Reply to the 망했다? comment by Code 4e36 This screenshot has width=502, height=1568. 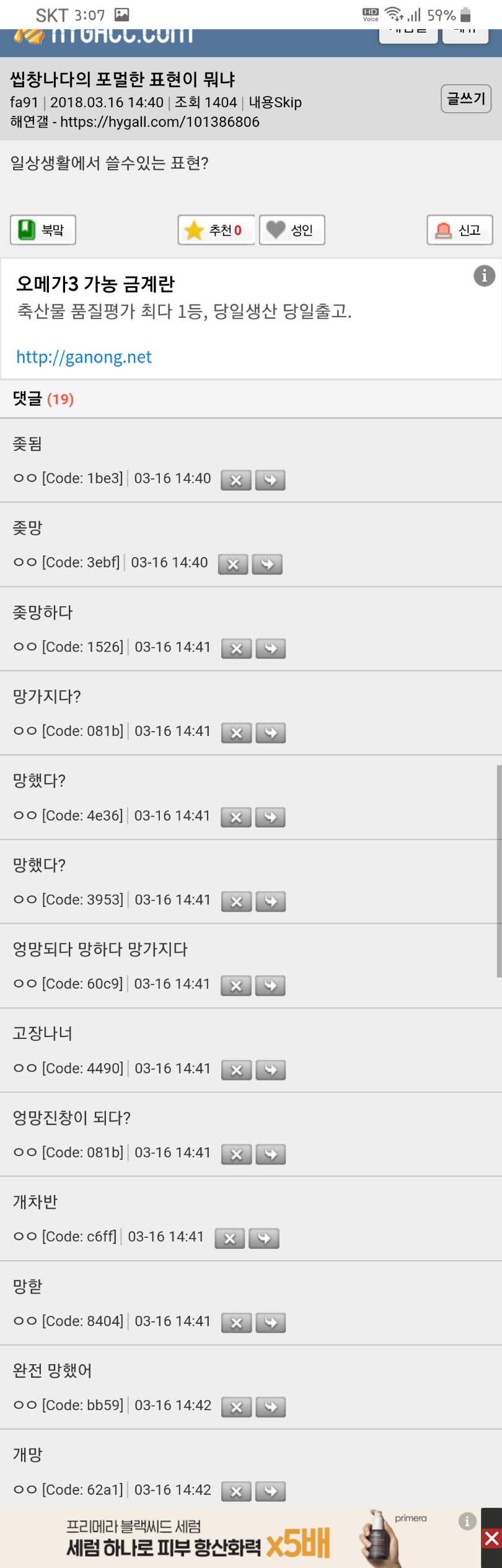[270, 817]
